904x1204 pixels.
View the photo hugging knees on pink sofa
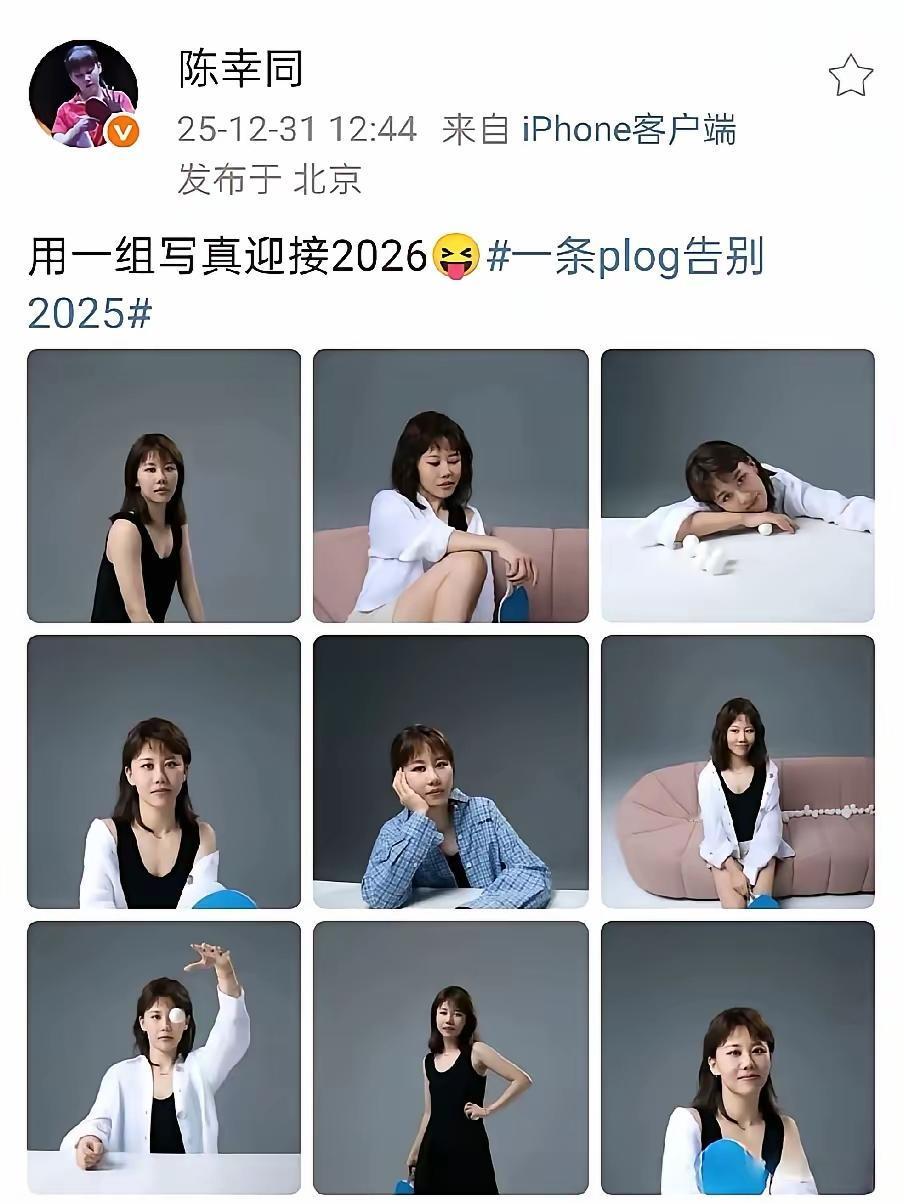pos(449,486)
